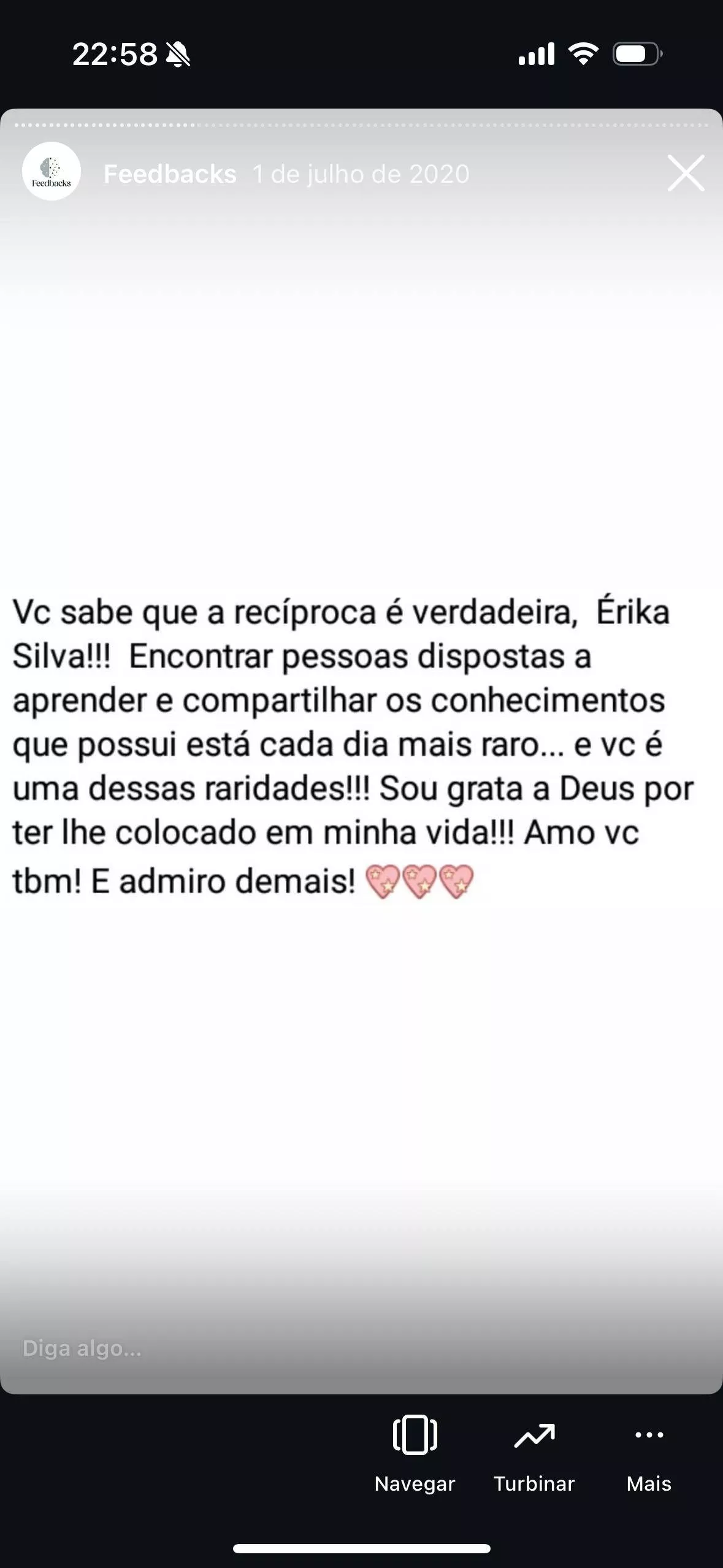The image size is (723, 1568).
Task: Boost the story with Turbinar
Action: click(534, 1454)
